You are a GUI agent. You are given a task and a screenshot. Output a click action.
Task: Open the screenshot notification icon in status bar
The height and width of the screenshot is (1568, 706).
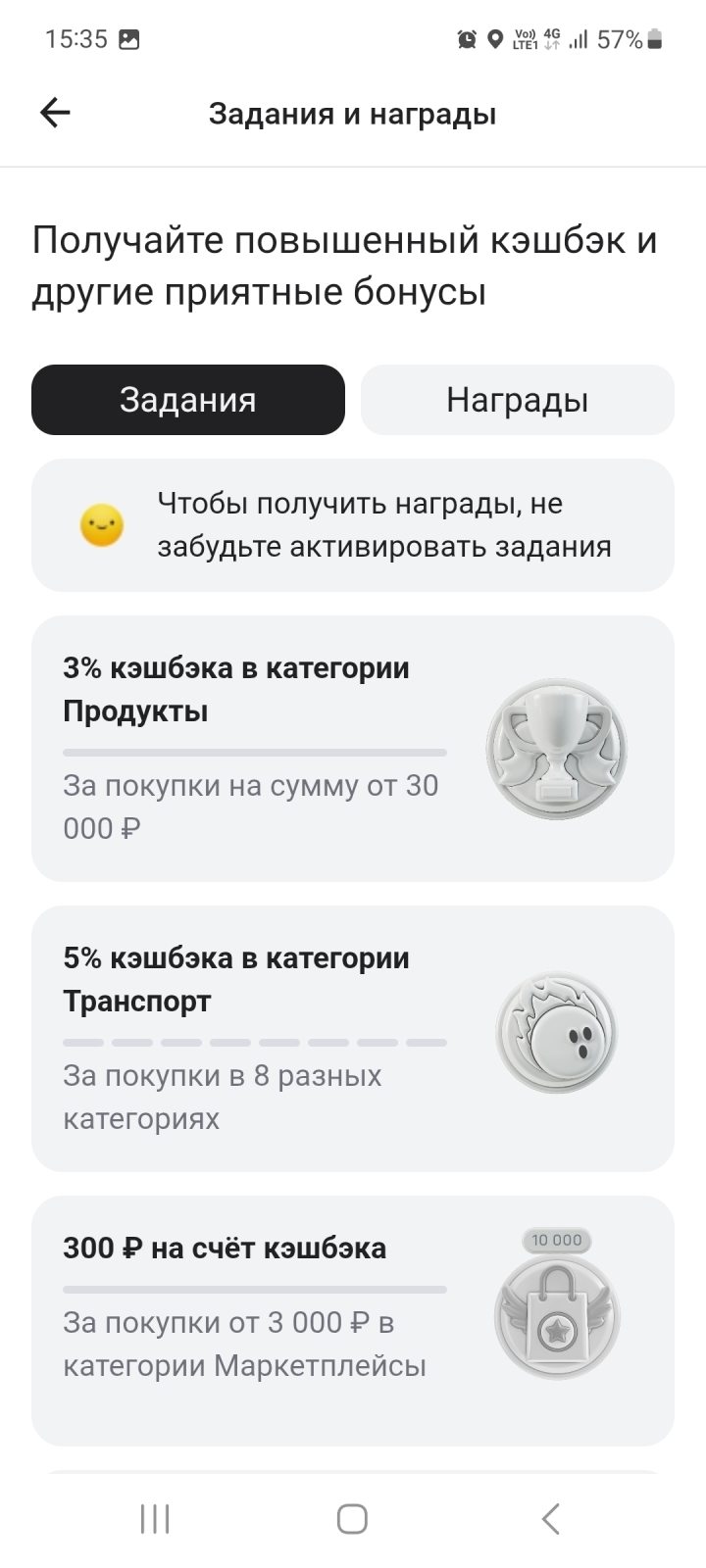click(130, 39)
